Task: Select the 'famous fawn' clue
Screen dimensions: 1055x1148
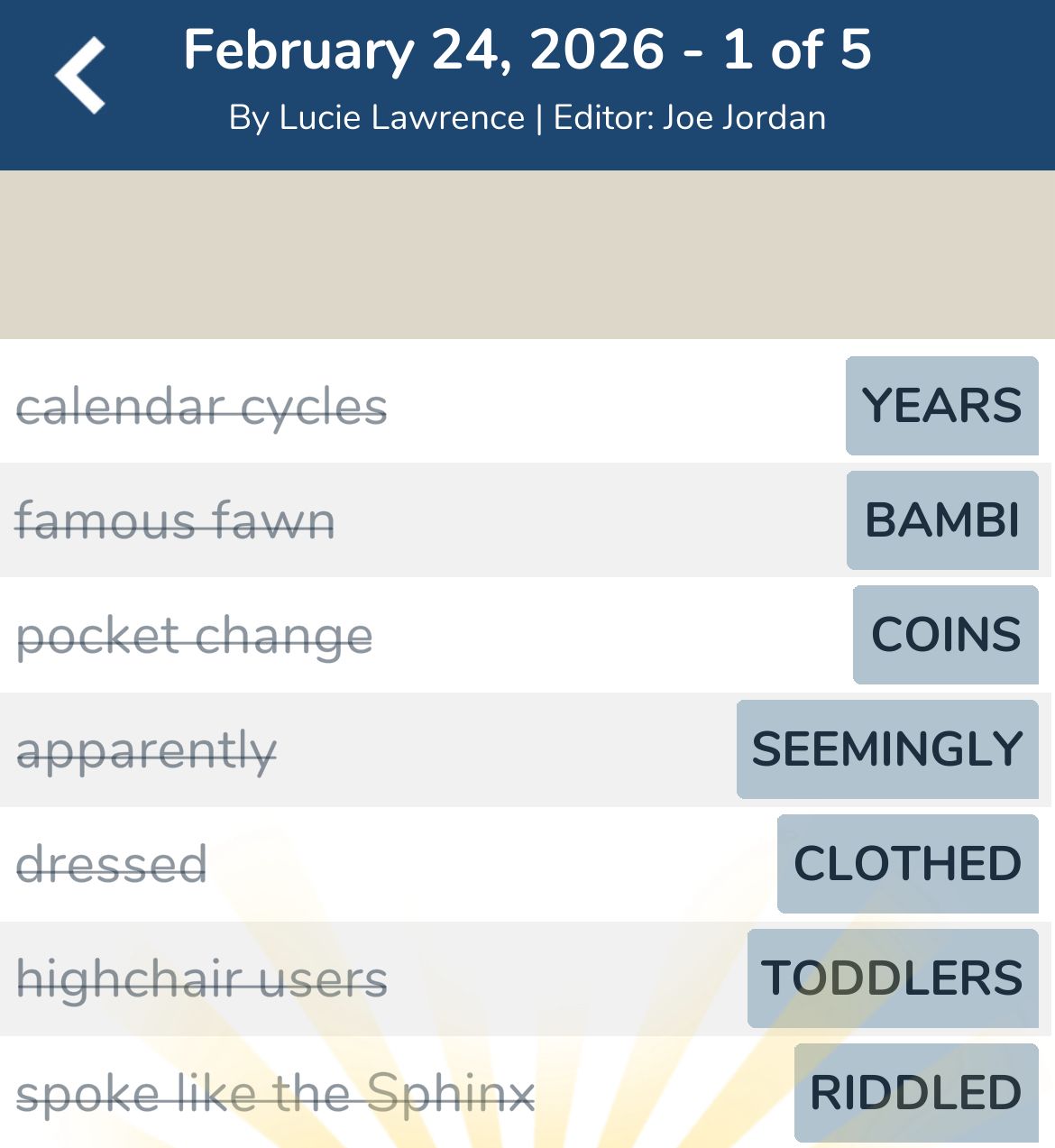Action: 177,520
